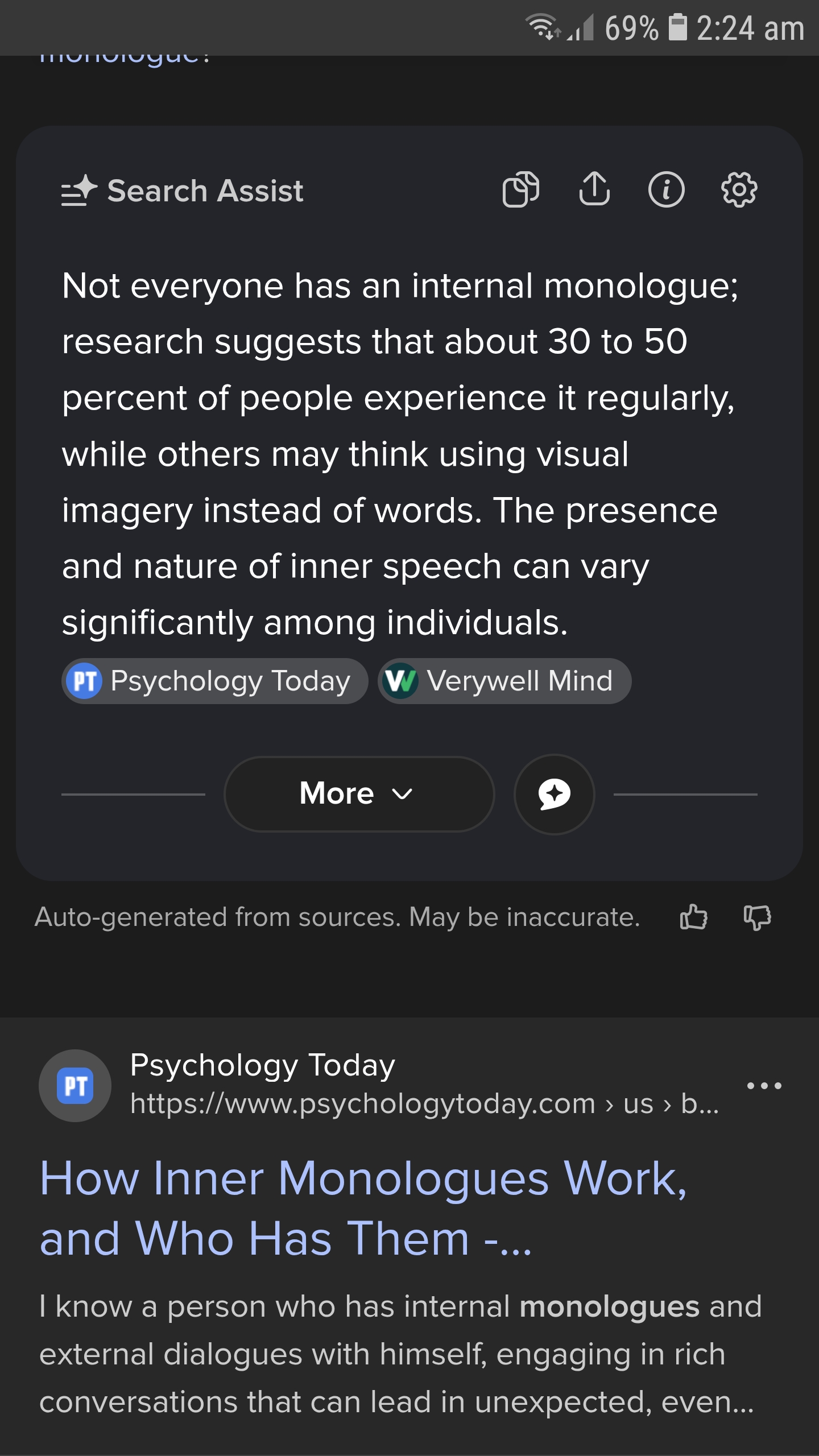Share the Search Assist answer
This screenshot has width=819, height=1456.
point(594,189)
